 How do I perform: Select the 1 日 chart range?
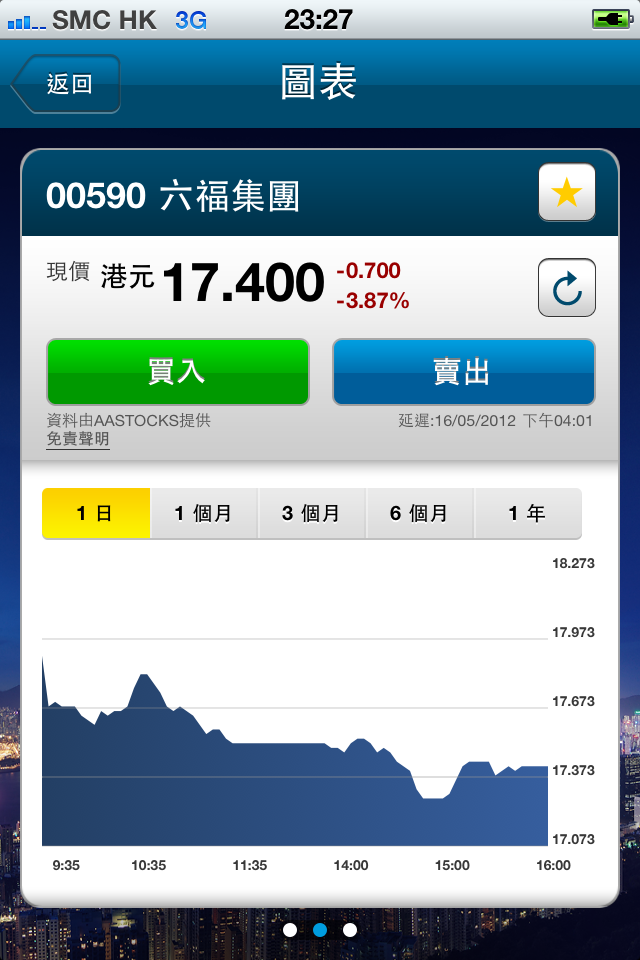pyautogui.click(x=96, y=514)
